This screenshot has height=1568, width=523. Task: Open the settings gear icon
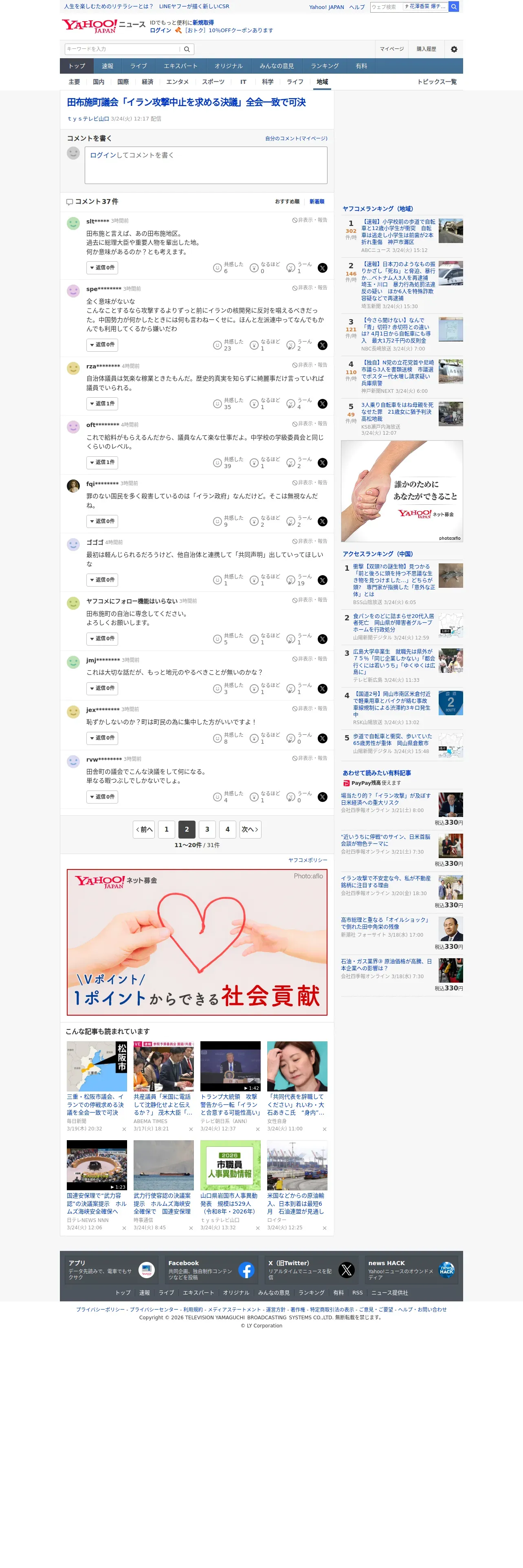454,49
